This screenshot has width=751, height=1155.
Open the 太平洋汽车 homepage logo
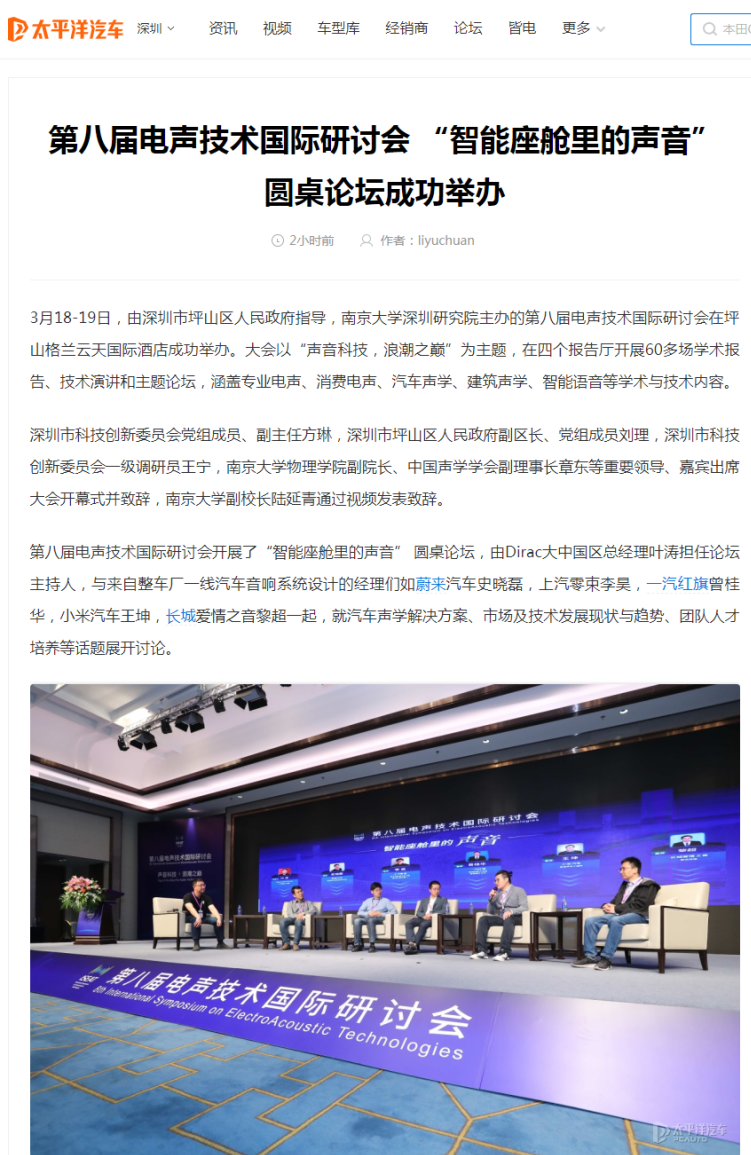[66, 29]
